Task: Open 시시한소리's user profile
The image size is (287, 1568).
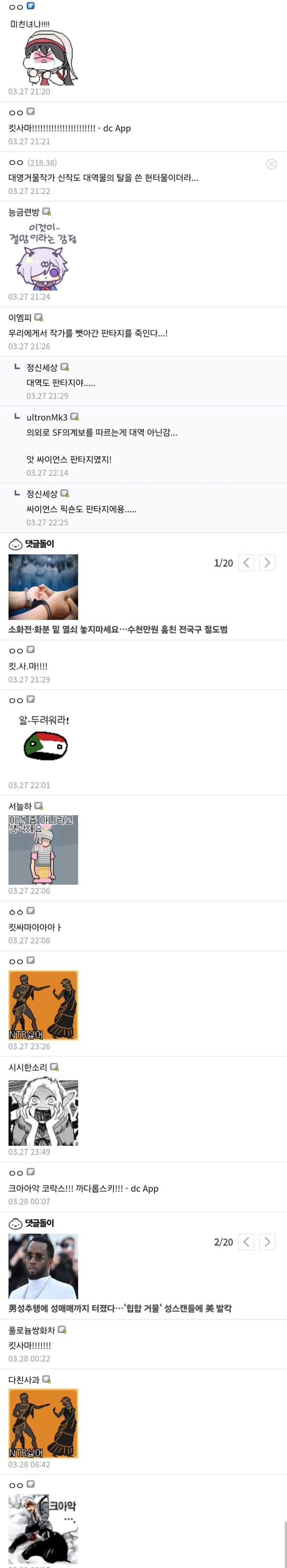Action: coord(28,1067)
